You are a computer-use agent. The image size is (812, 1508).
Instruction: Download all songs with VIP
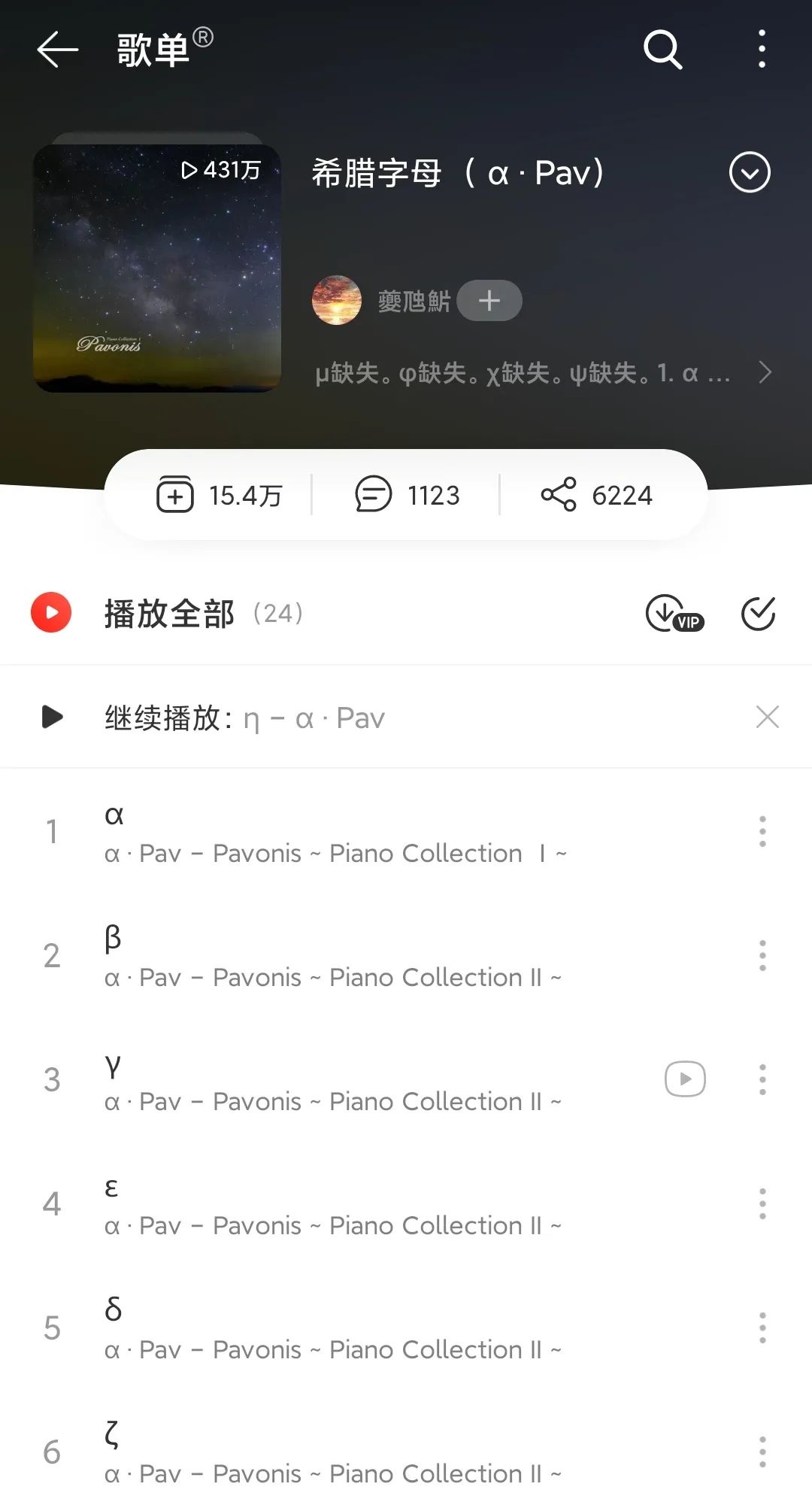(x=674, y=614)
